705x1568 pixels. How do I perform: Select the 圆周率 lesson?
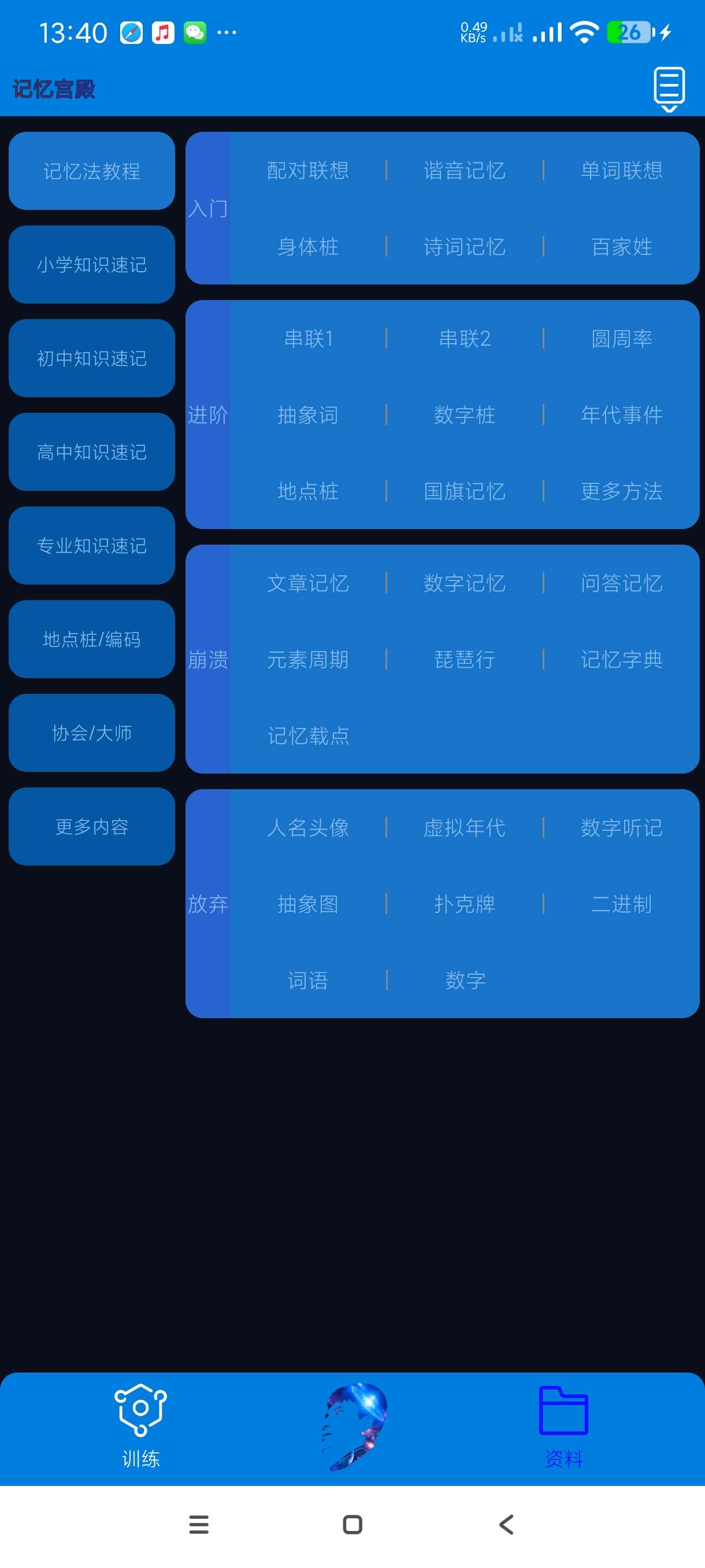(621, 338)
